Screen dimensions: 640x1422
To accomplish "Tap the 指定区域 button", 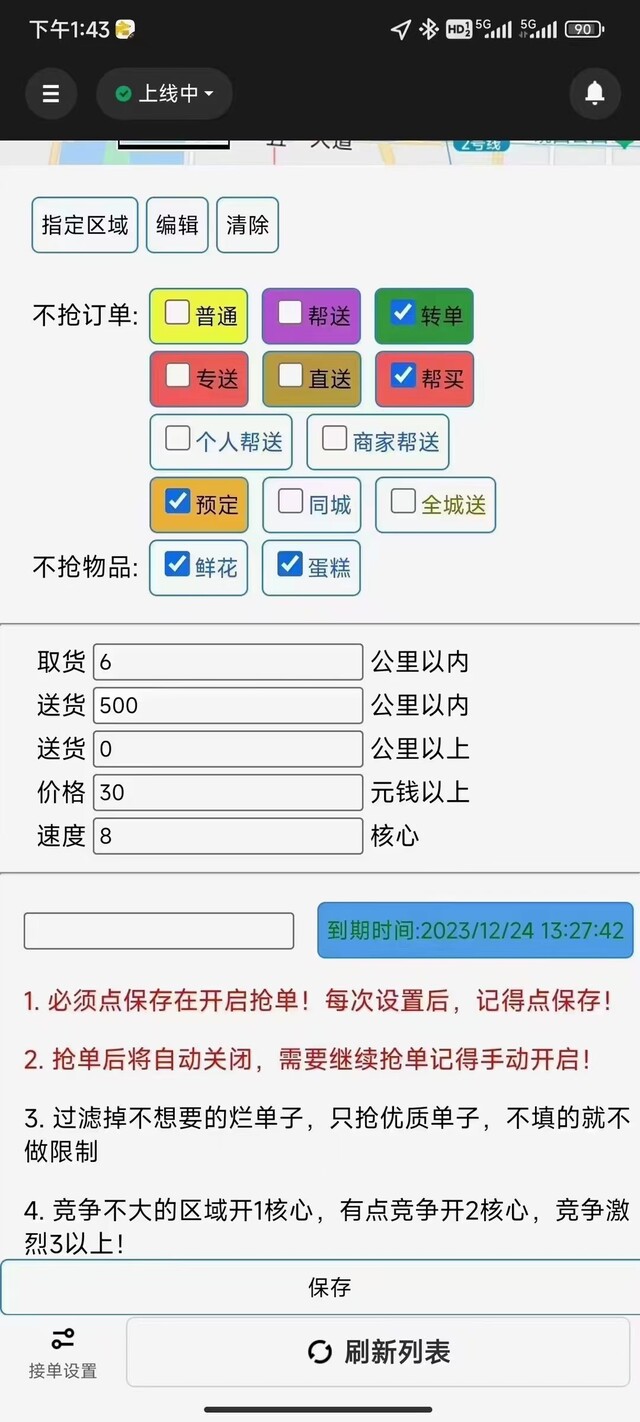I will point(85,225).
